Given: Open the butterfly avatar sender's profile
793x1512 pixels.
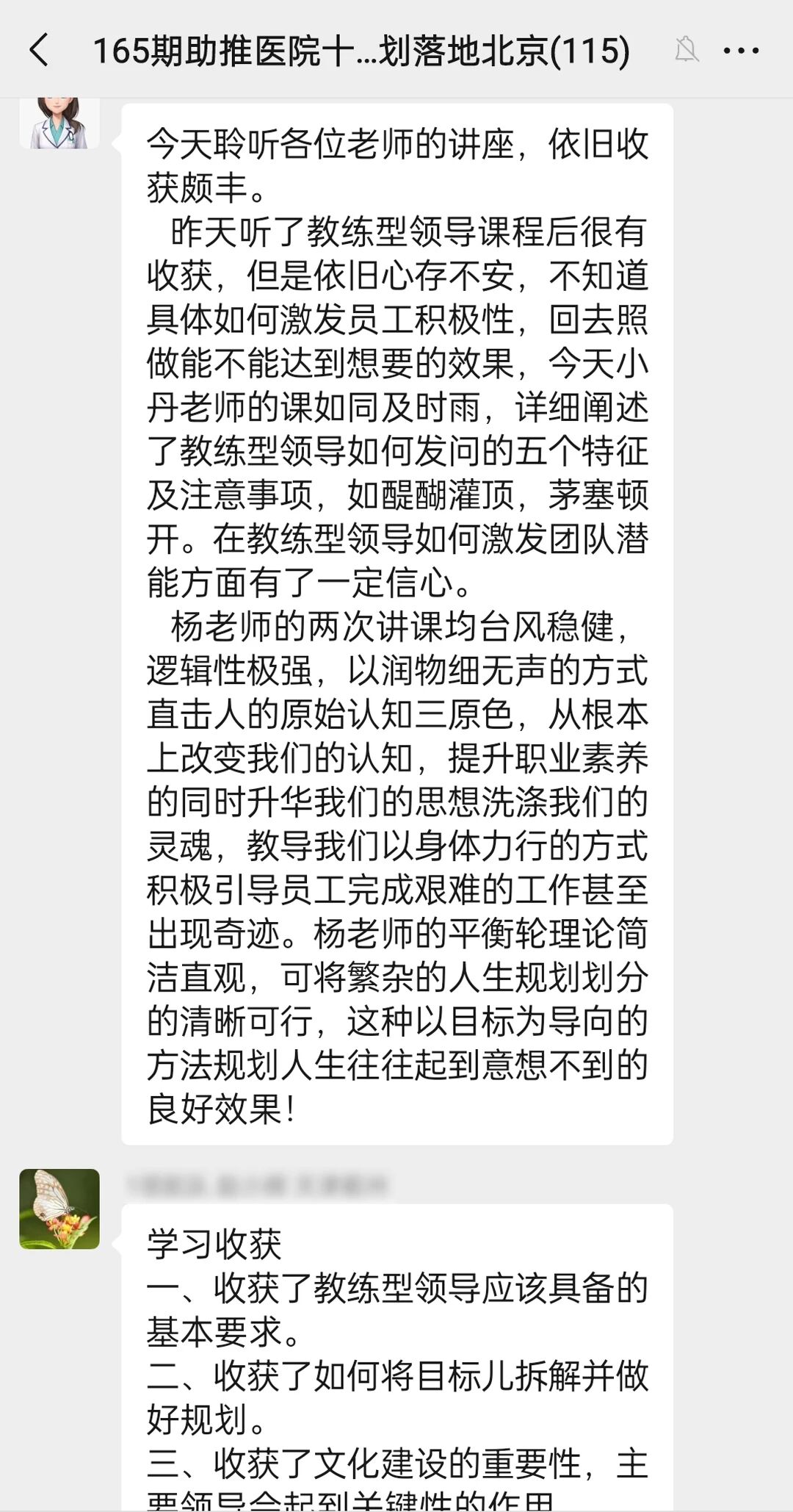Looking at the screenshot, I should point(59,1209).
